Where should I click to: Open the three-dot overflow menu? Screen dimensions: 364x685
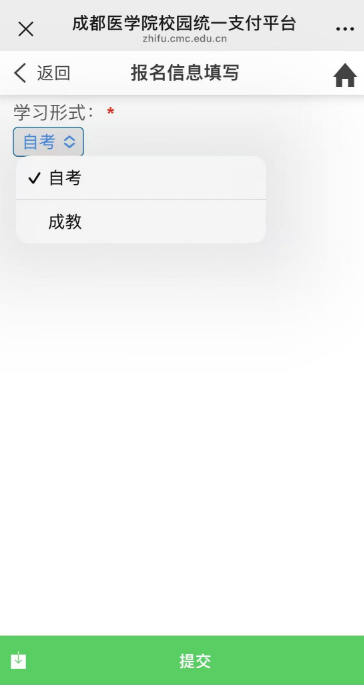pyautogui.click(x=345, y=29)
